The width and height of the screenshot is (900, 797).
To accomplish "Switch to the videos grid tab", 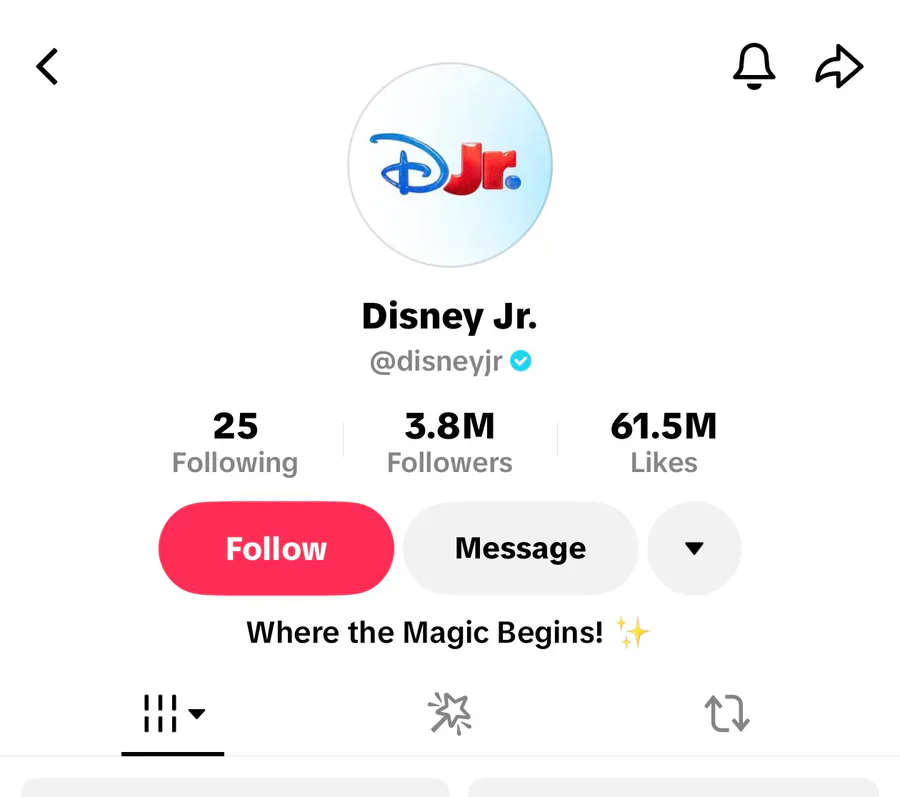I will [172, 714].
